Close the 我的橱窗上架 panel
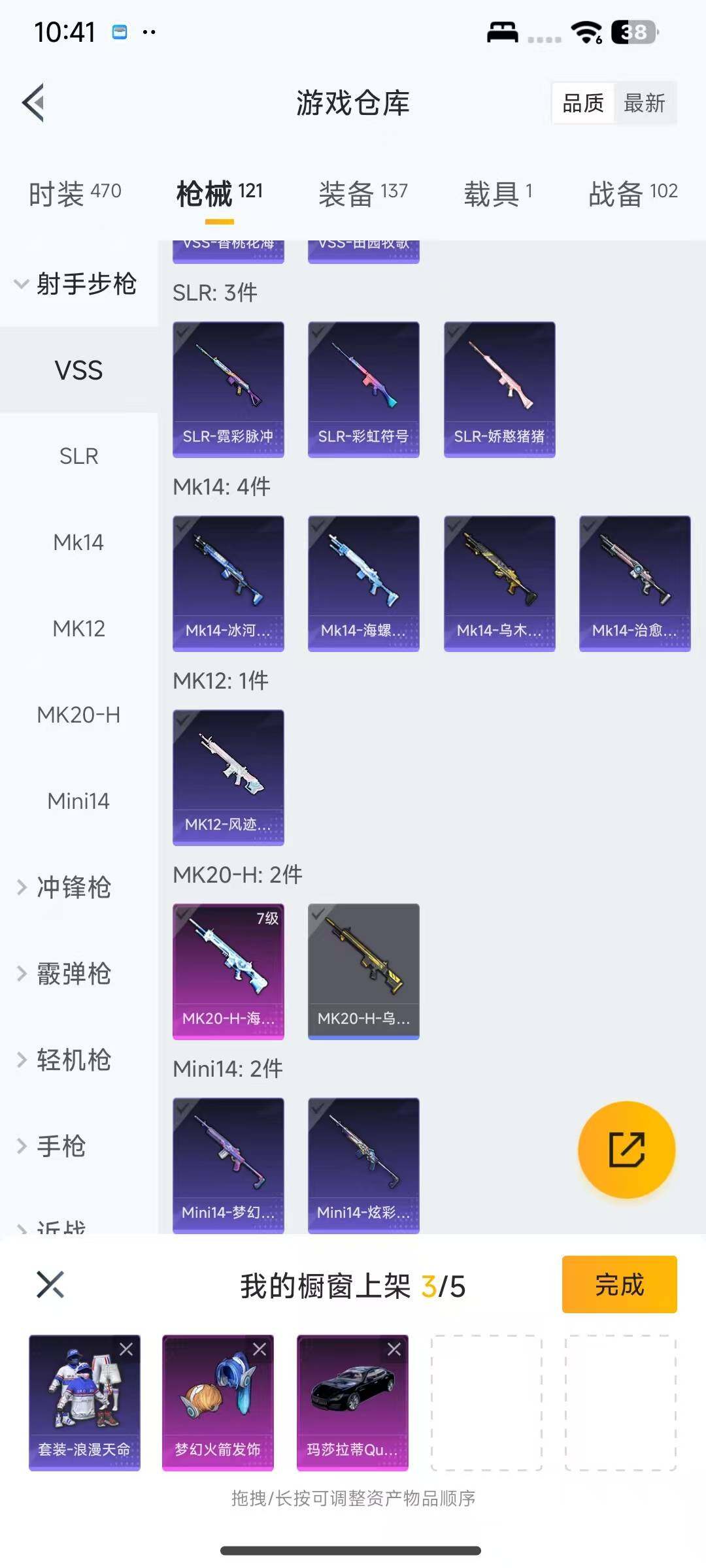The height and width of the screenshot is (1568, 706). pos(50,1284)
